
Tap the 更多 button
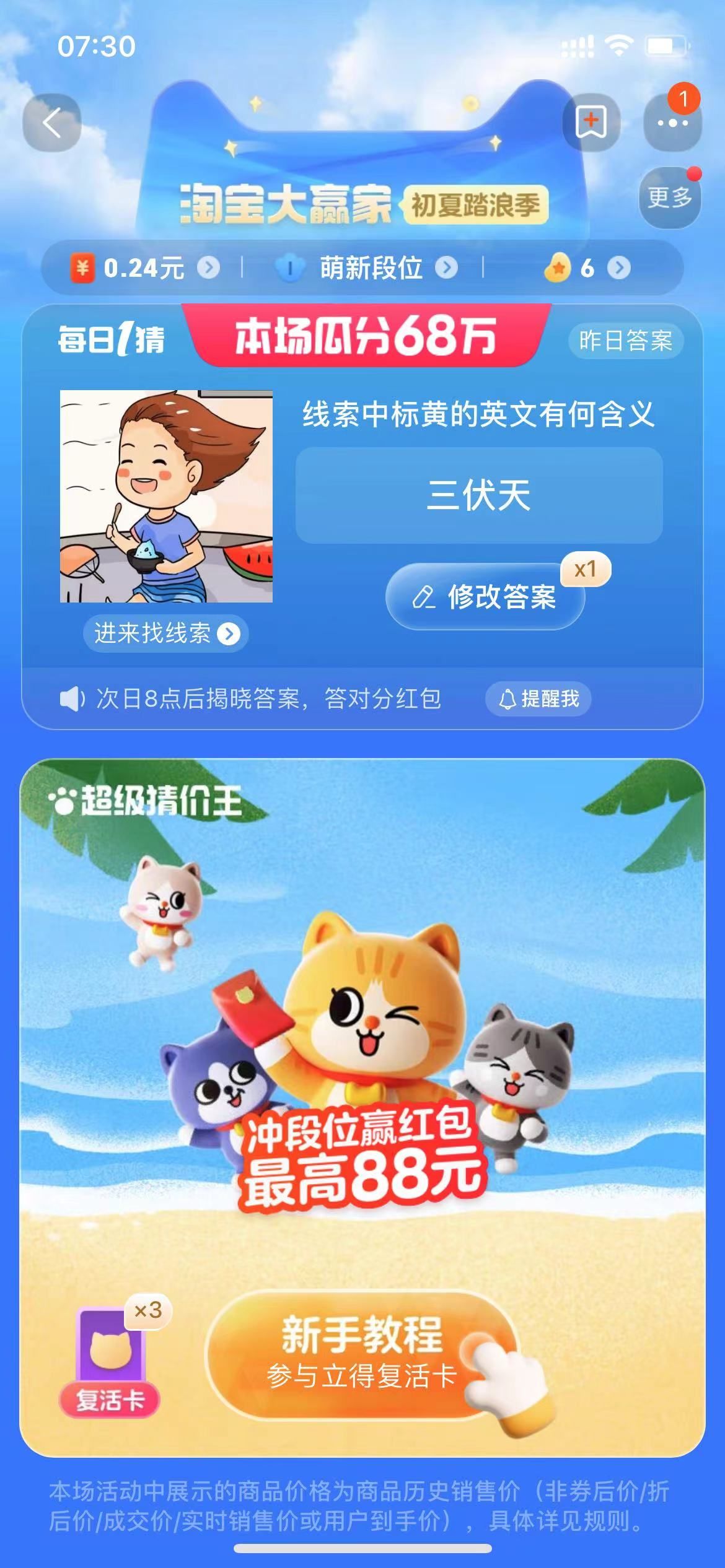[669, 198]
